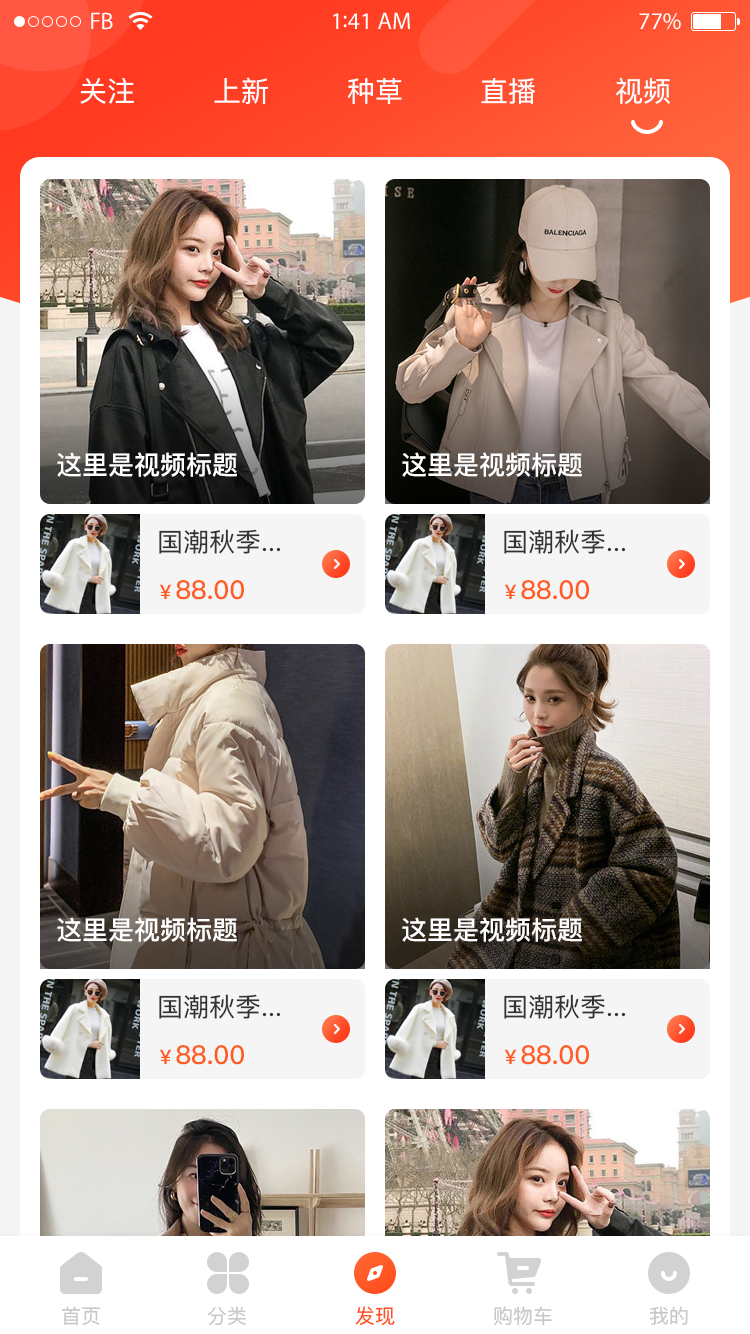The width and height of the screenshot is (750, 1334).
Task: Go to the 直播 tab
Action: tap(508, 92)
